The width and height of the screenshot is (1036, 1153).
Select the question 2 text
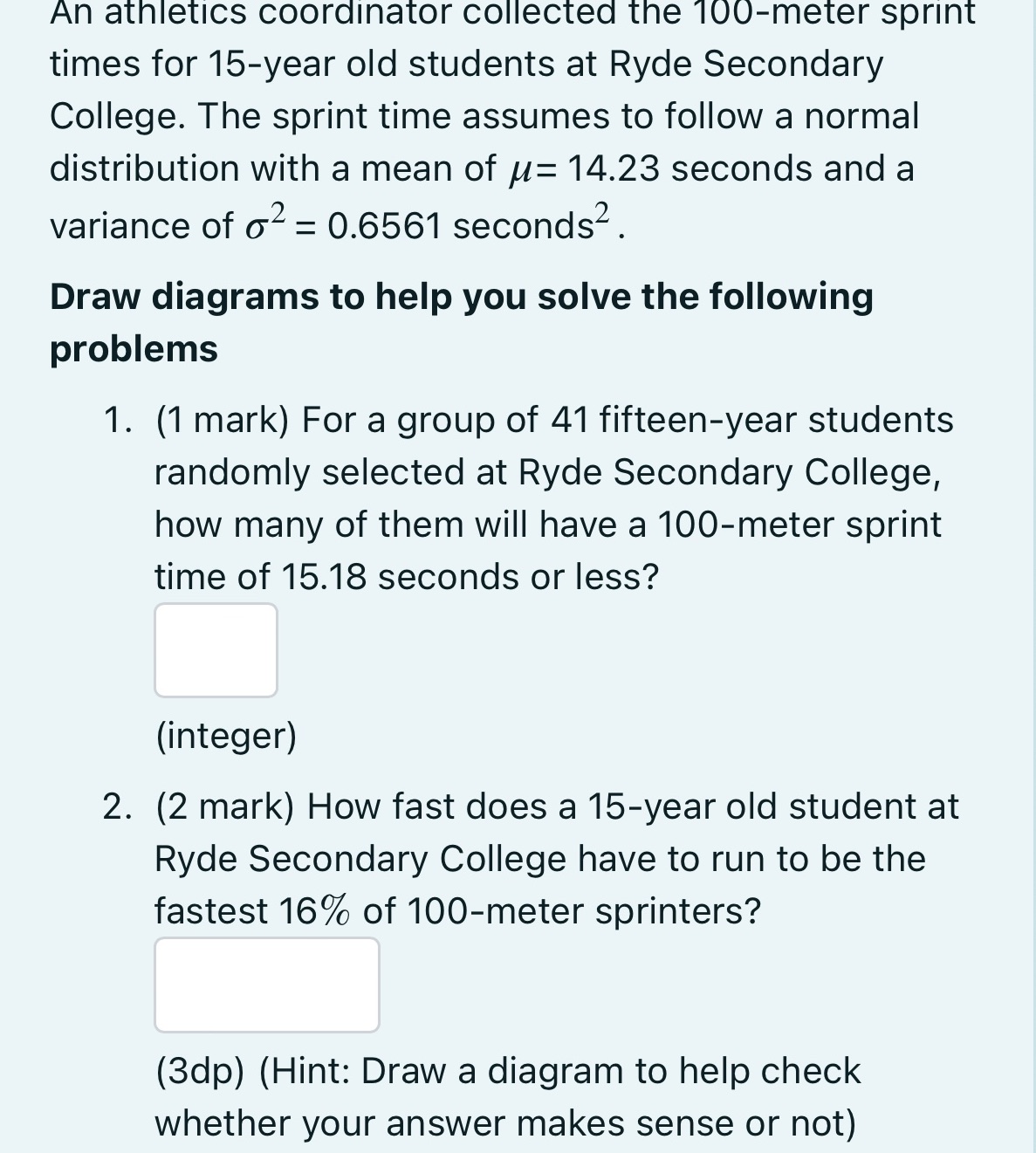point(550,859)
